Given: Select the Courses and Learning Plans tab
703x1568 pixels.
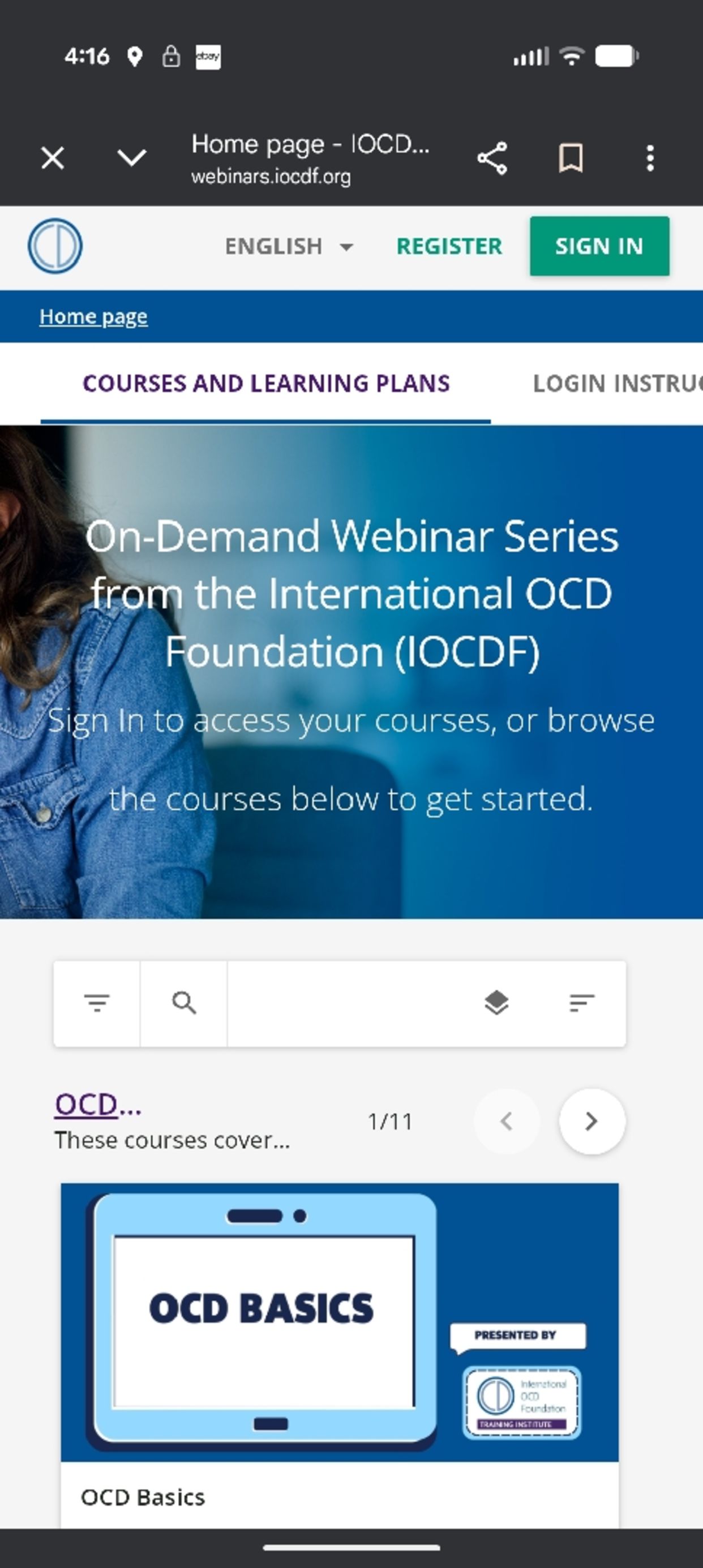Looking at the screenshot, I should (266, 384).
